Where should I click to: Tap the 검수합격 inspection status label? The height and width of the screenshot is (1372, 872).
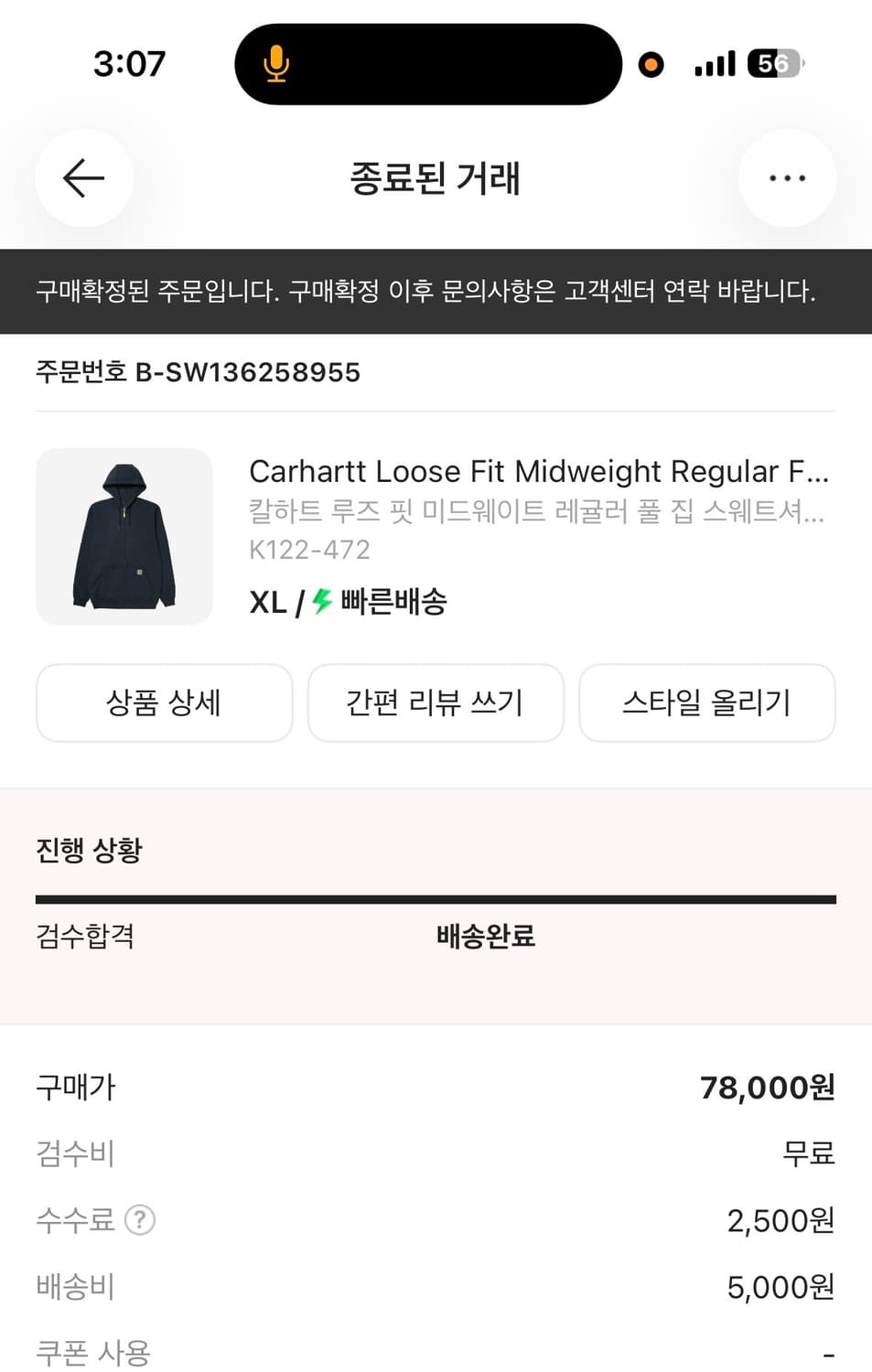83,936
